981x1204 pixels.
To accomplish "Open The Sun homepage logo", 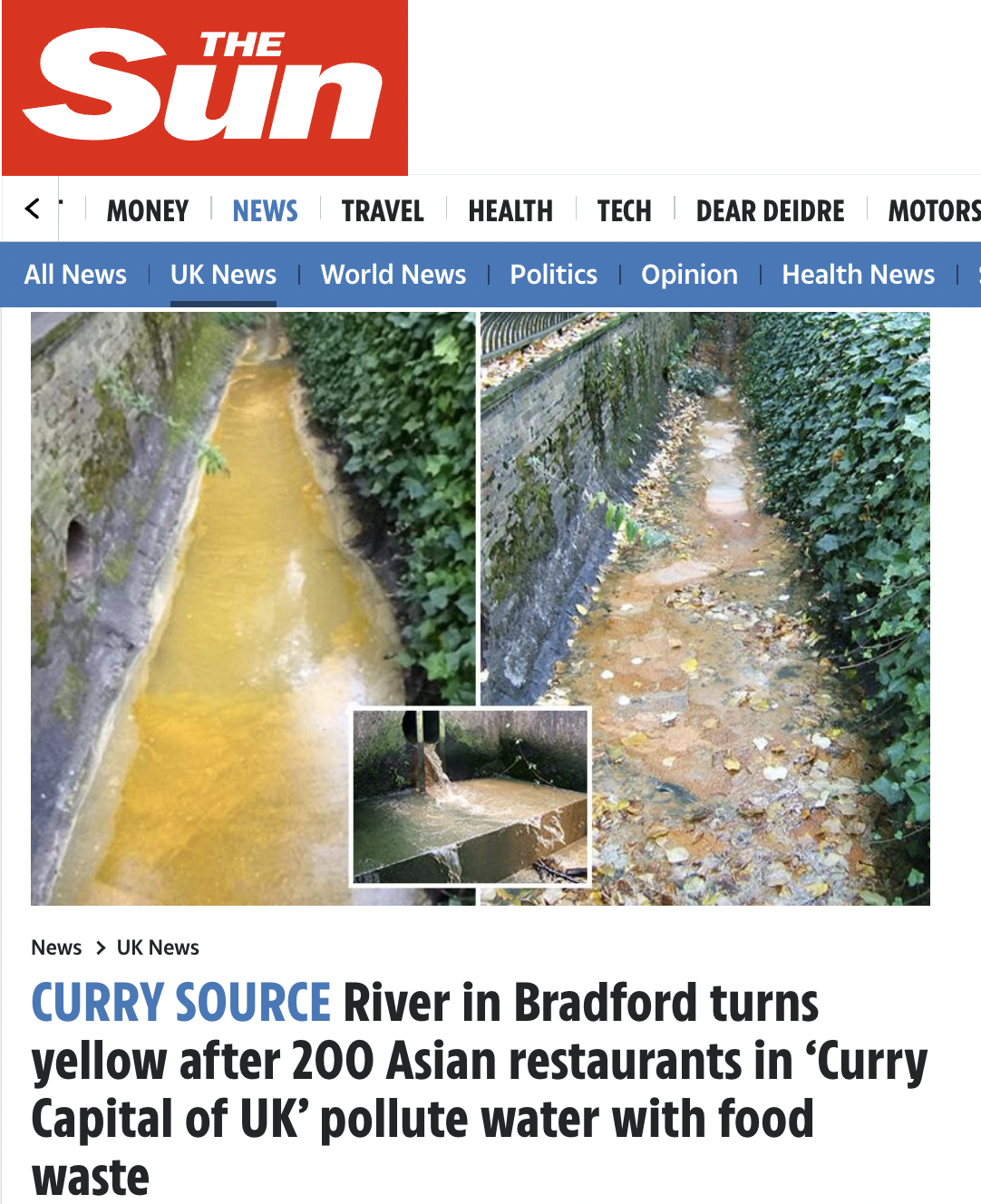I will [x=205, y=88].
